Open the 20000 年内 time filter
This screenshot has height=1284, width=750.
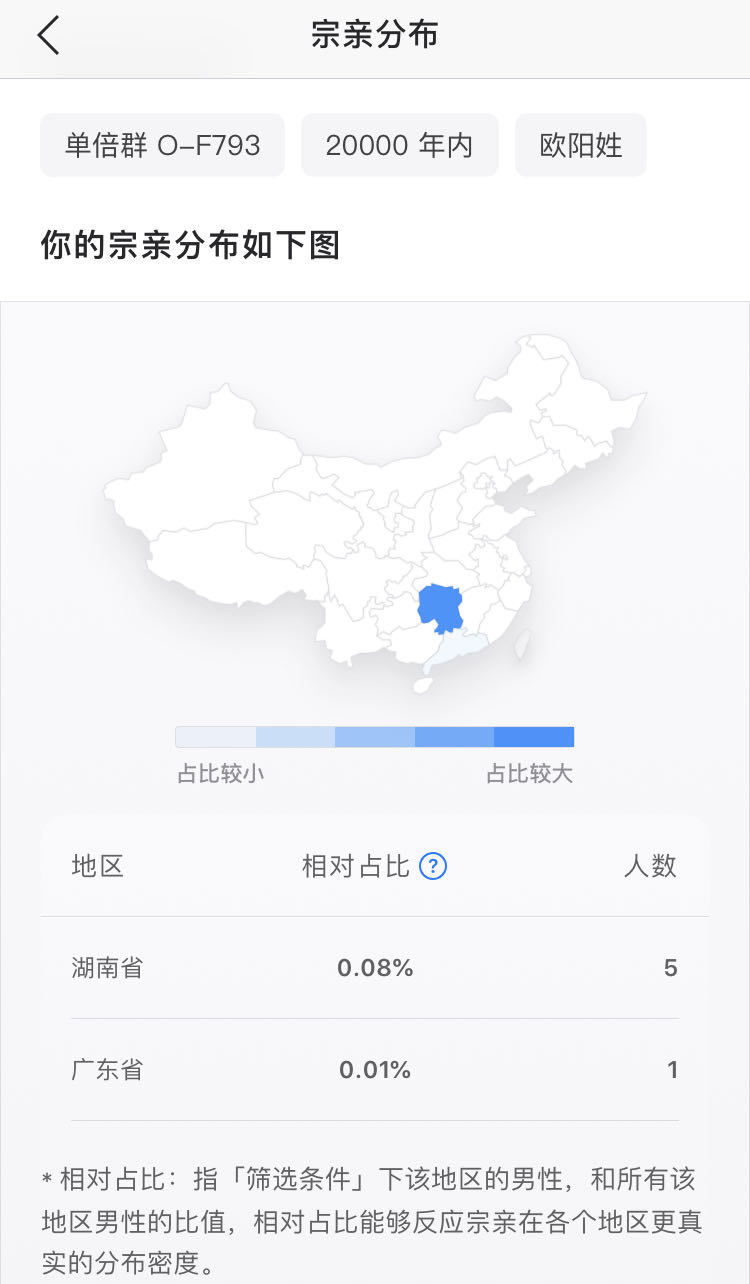tap(399, 146)
